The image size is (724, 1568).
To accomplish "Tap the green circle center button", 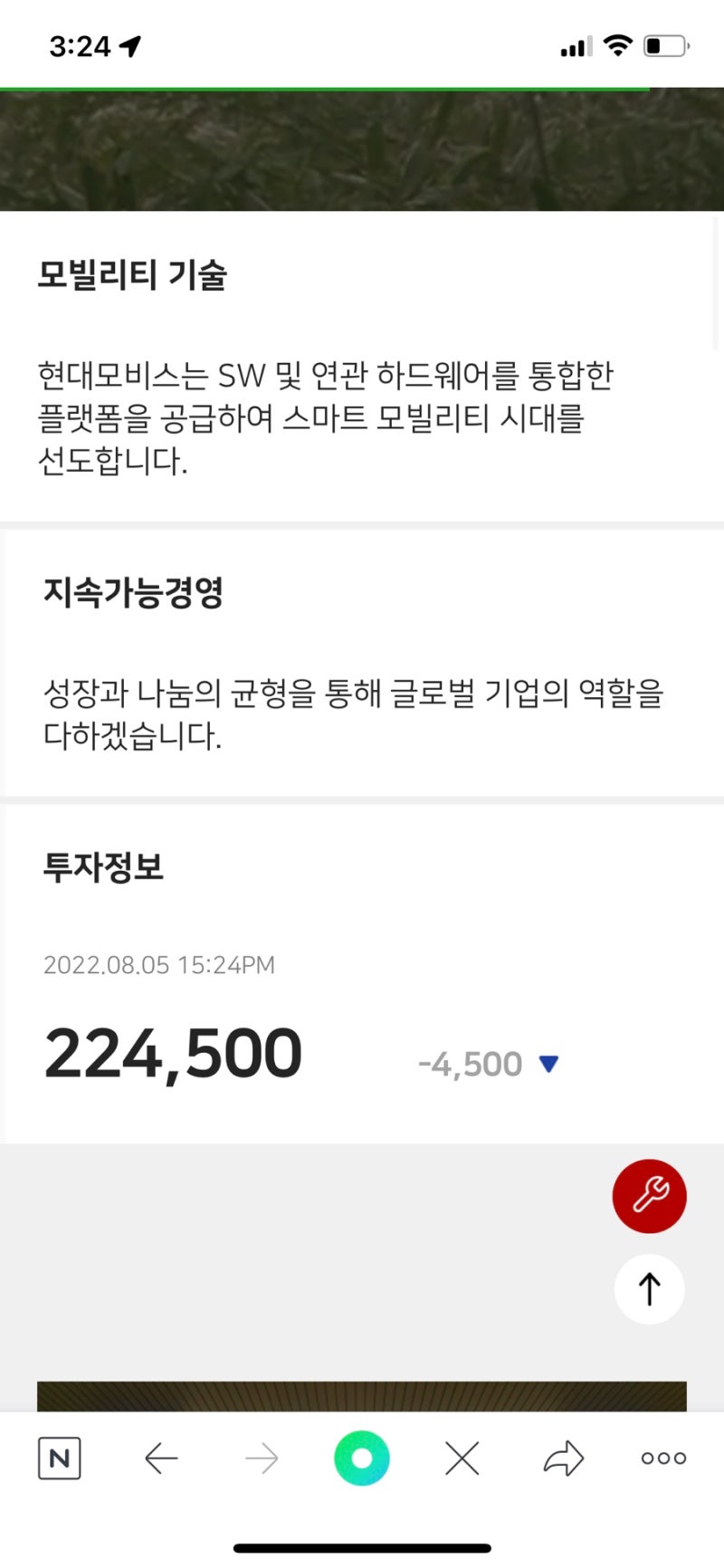I will pyautogui.click(x=362, y=1458).
